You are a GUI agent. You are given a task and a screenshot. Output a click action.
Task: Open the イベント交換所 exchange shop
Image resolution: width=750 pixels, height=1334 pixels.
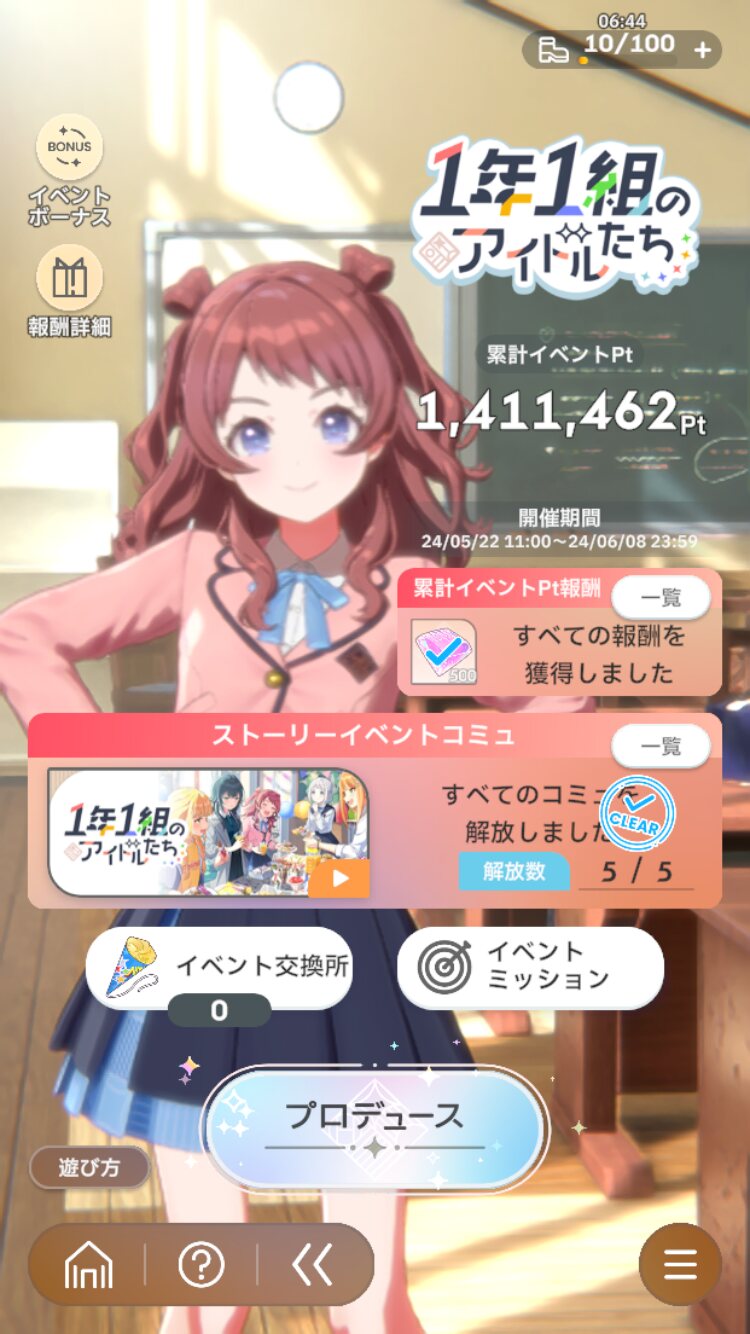[x=220, y=966]
